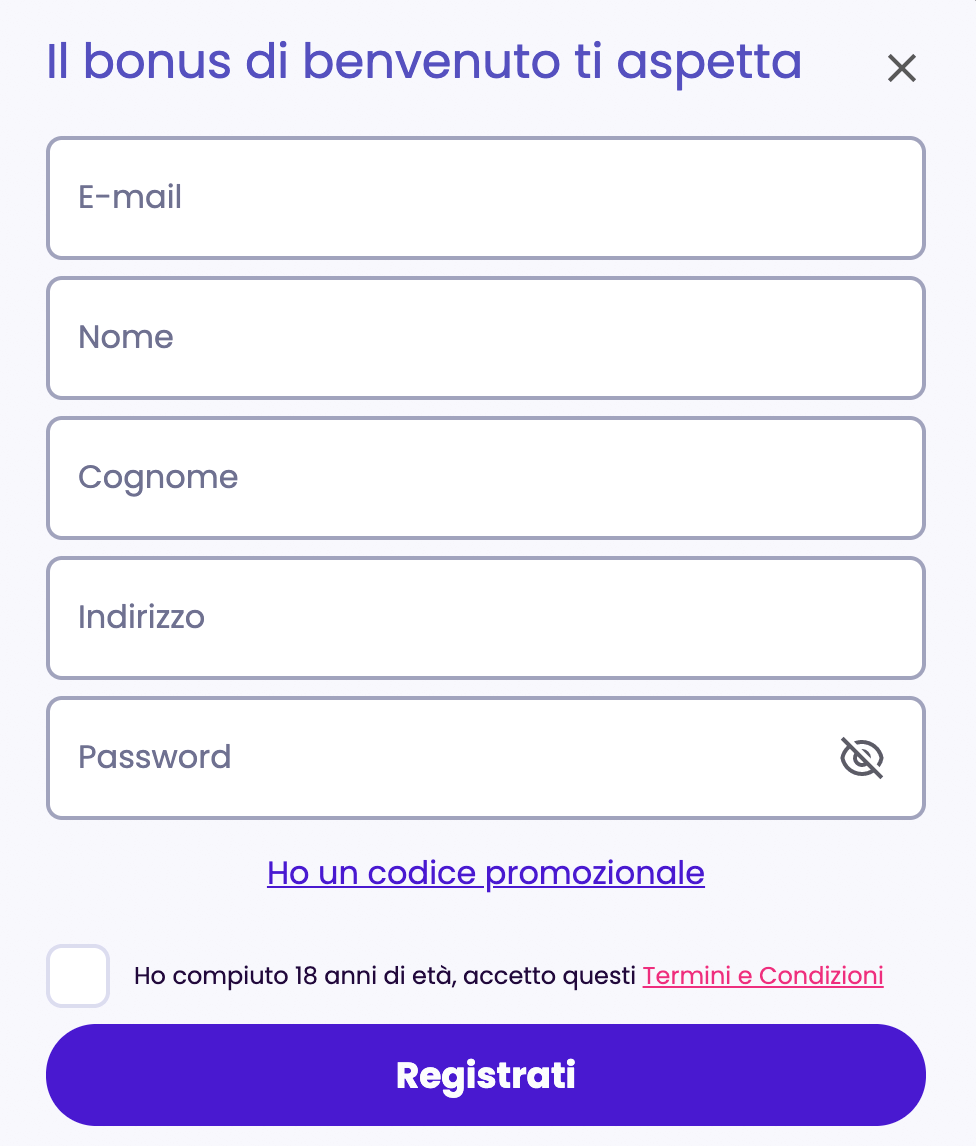Open 'Ho un codice promozionale' link
Screen dimensions: 976x1146
tap(485, 872)
